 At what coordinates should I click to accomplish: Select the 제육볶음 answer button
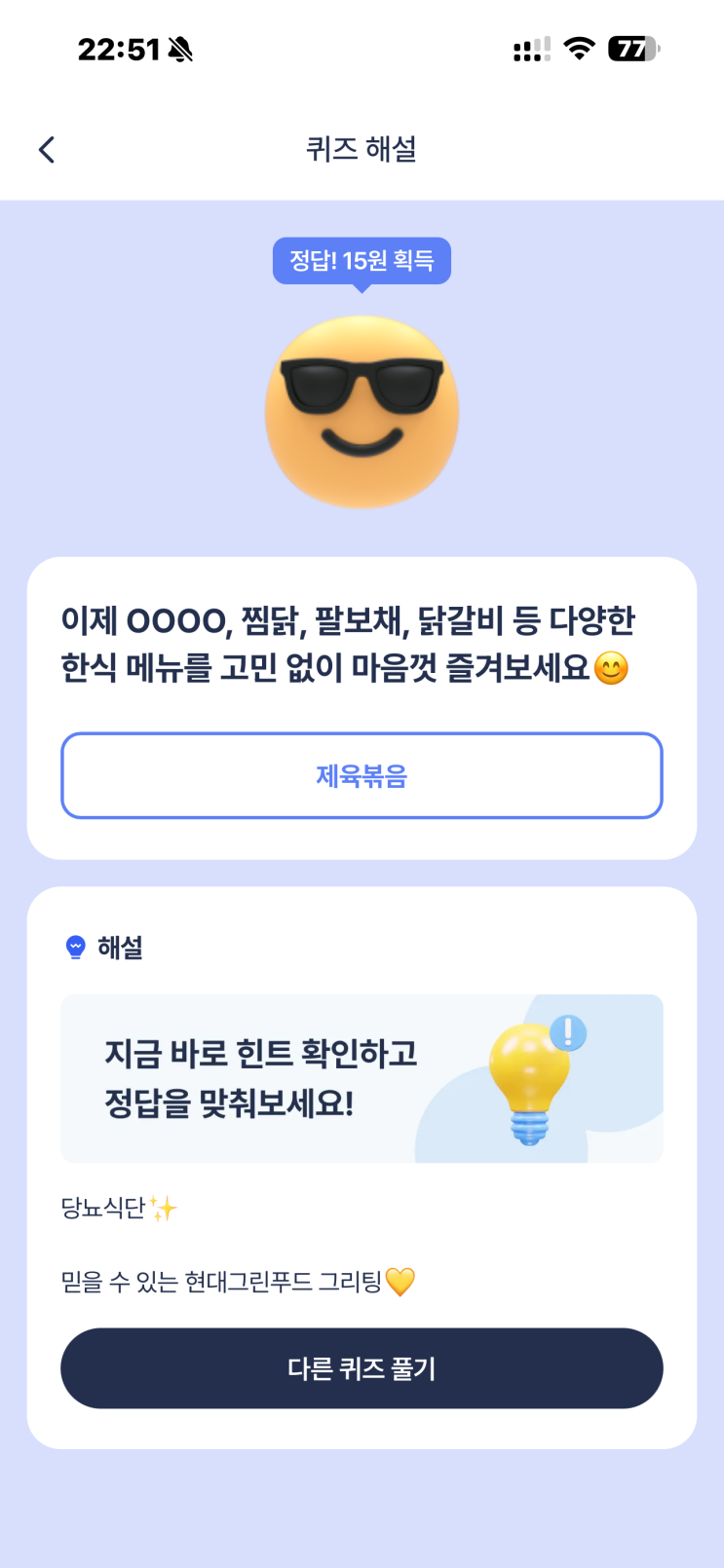click(362, 775)
